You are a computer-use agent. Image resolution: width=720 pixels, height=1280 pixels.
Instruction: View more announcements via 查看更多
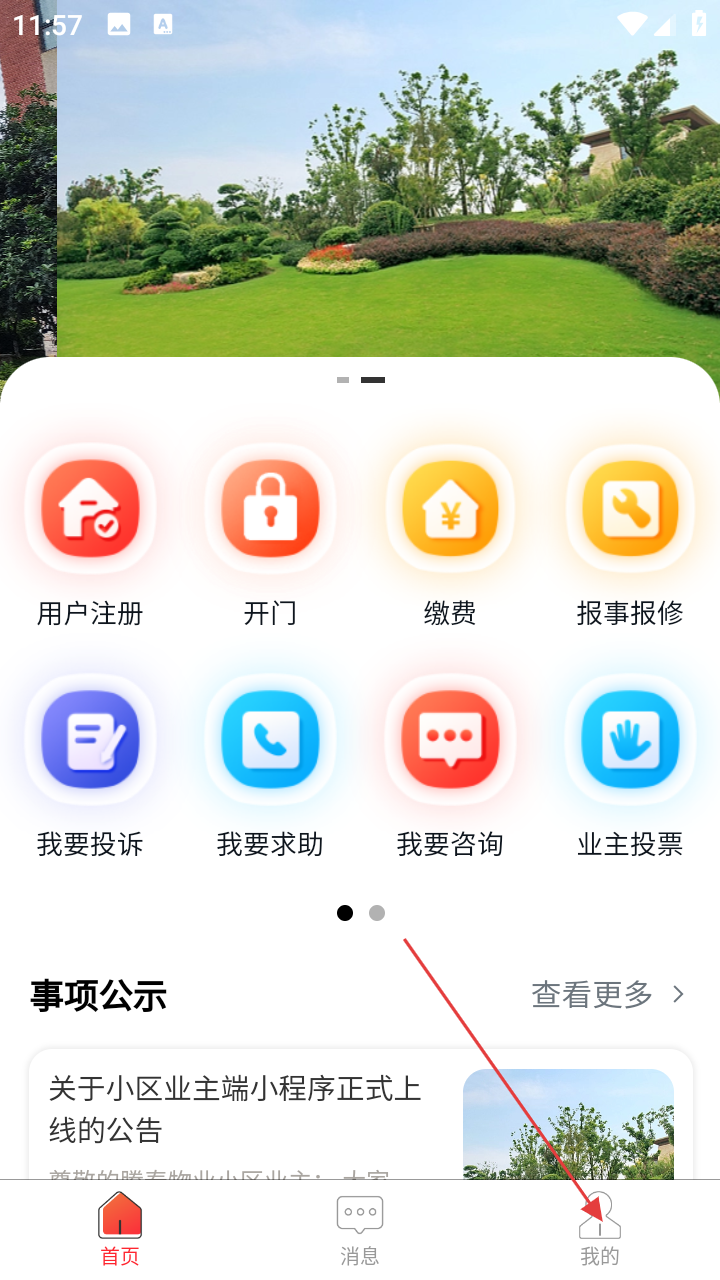[x=608, y=994]
